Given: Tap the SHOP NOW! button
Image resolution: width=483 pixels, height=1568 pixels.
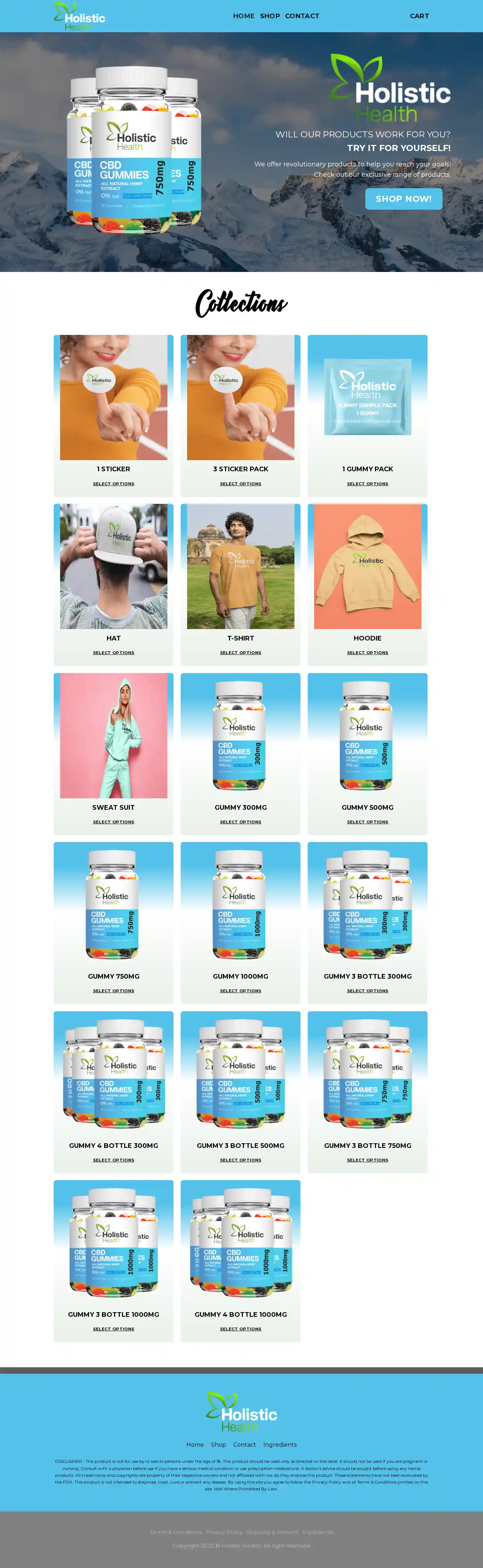Looking at the screenshot, I should [x=403, y=199].
